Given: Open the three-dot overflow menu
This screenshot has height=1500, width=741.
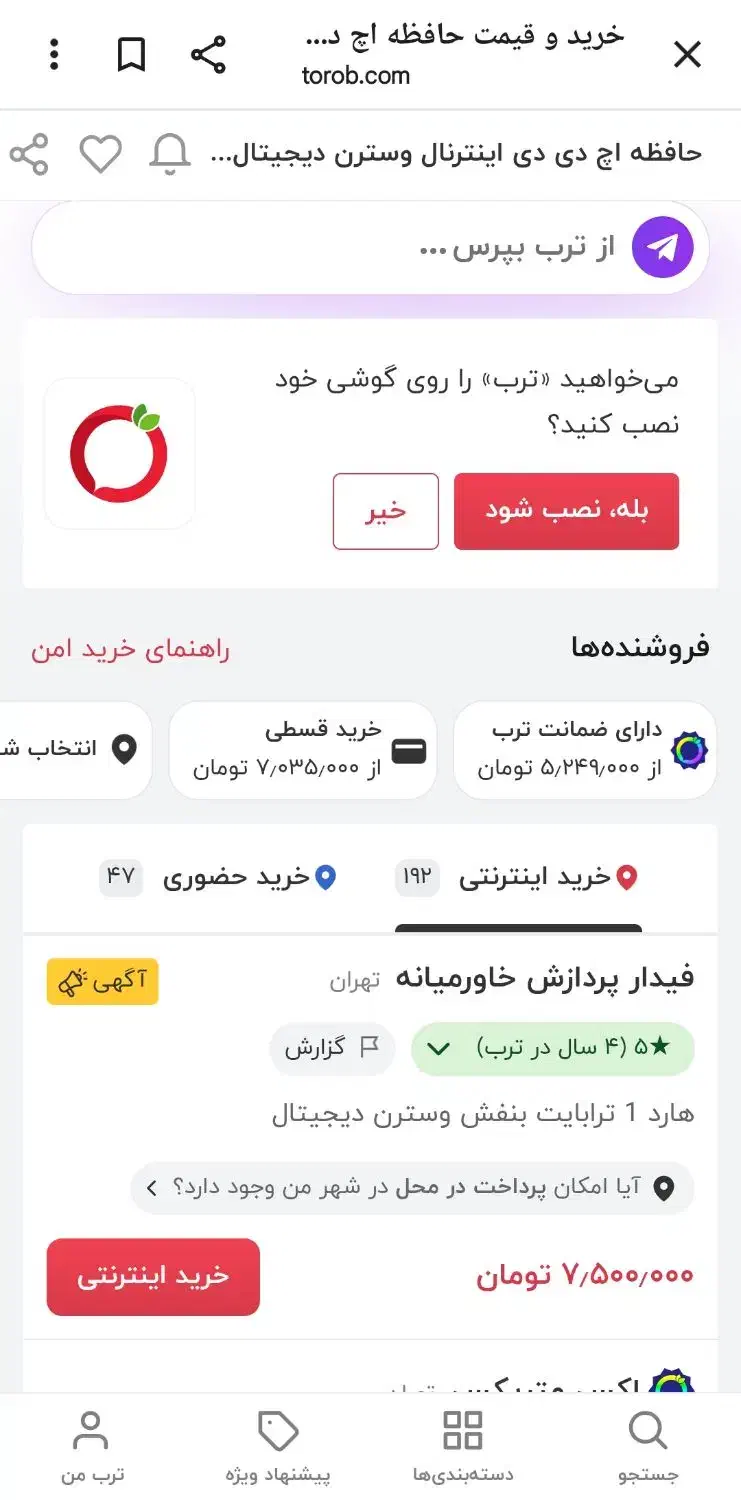Looking at the screenshot, I should [53, 55].
